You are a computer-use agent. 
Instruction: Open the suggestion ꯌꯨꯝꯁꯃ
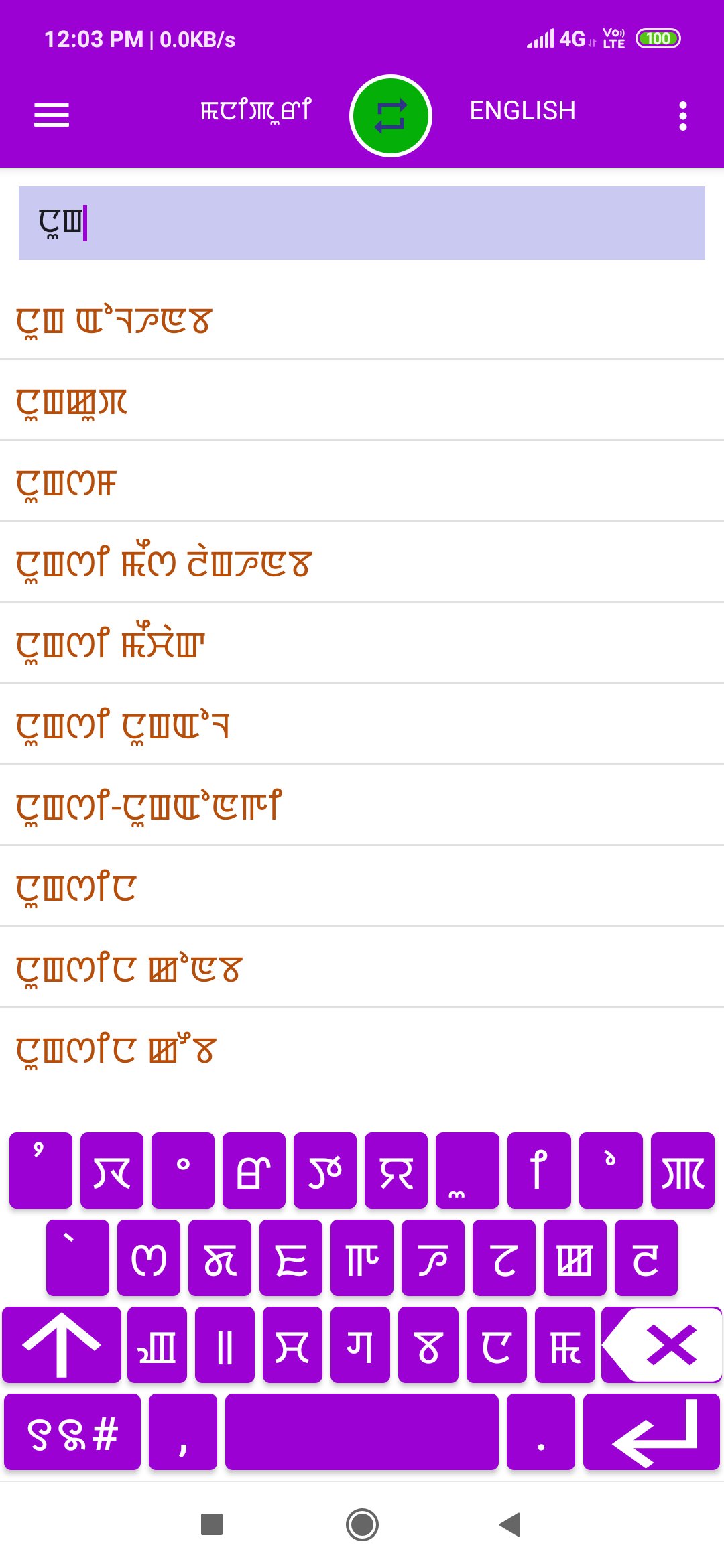[67, 482]
